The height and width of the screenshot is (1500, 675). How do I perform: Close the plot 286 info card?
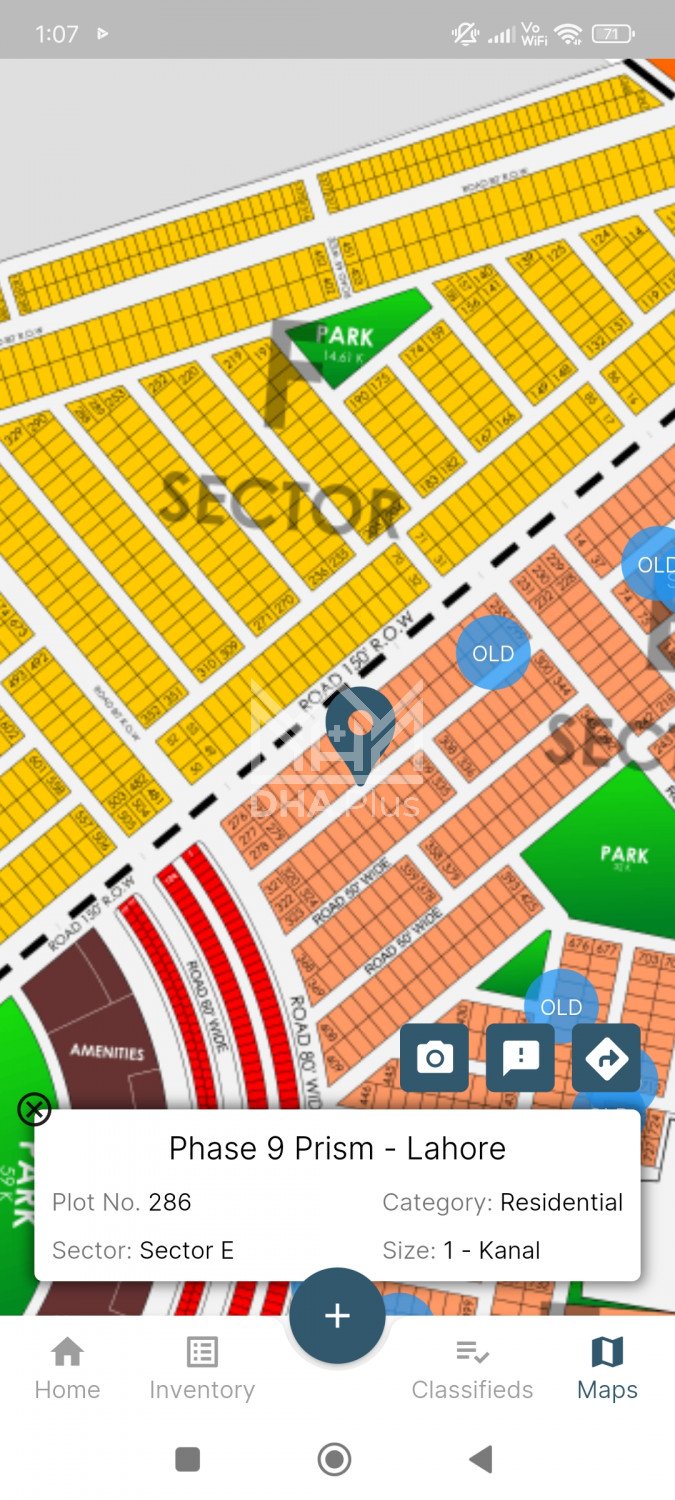click(x=34, y=1109)
